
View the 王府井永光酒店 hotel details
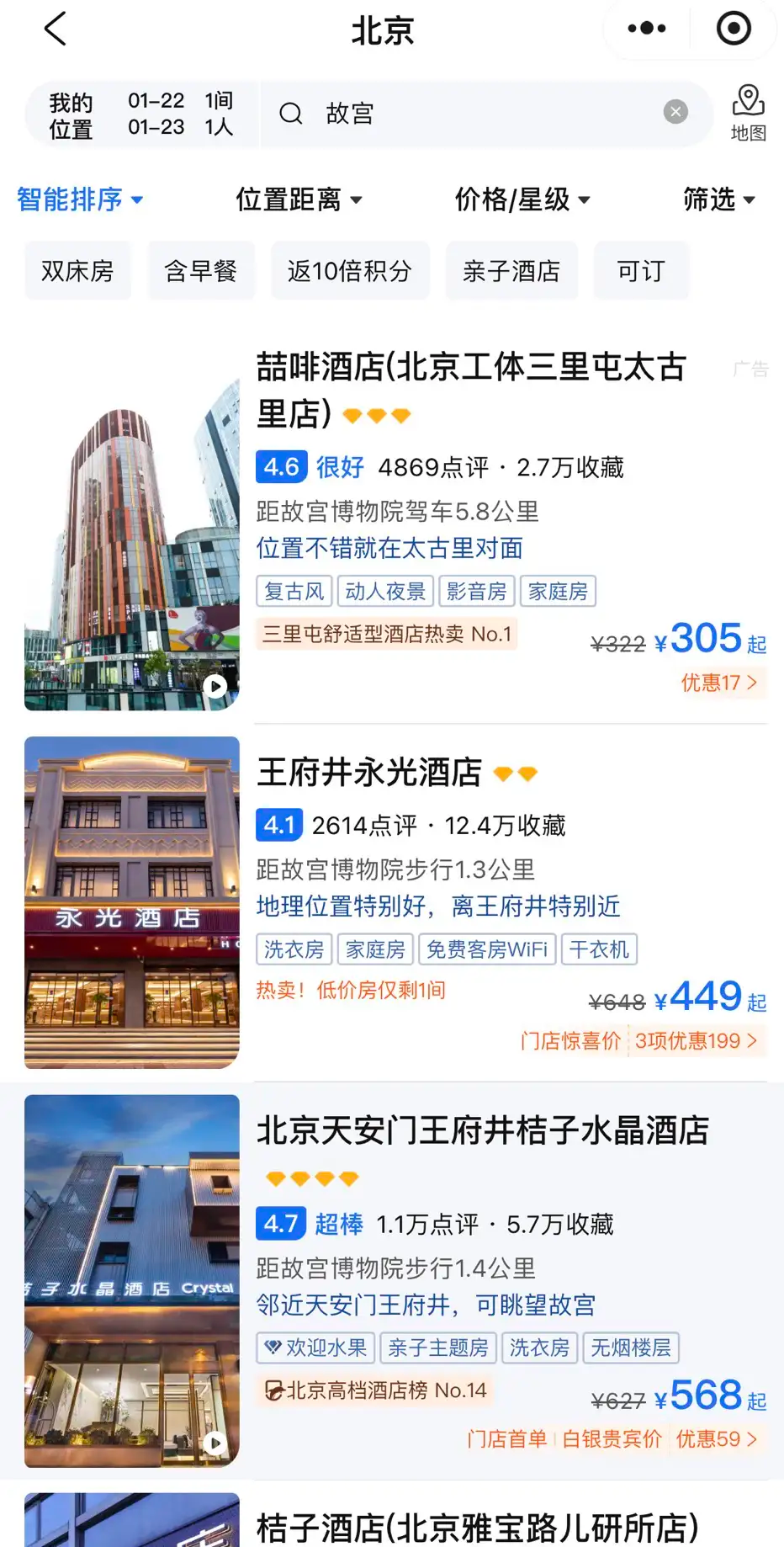click(x=370, y=773)
